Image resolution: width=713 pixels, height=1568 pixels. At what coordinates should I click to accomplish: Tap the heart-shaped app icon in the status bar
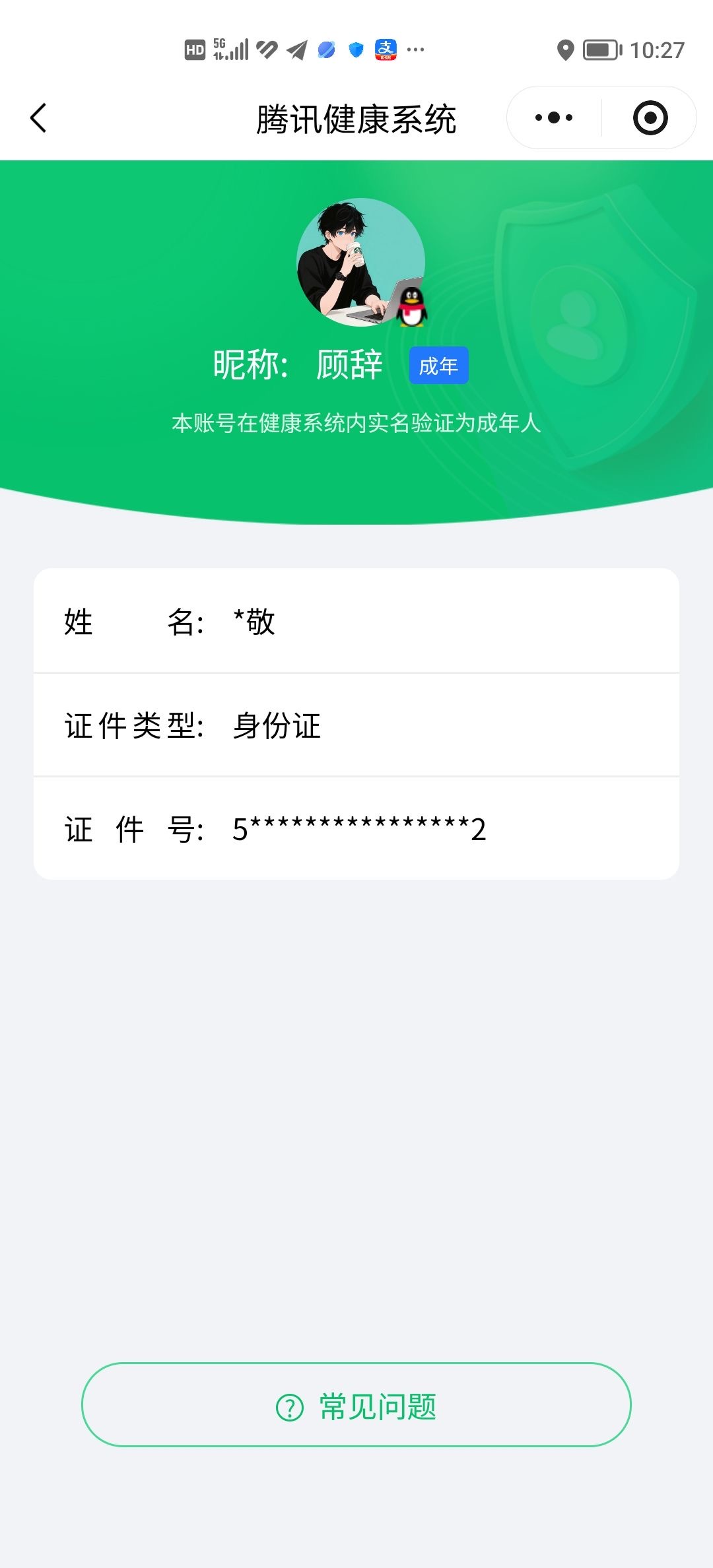[266, 48]
